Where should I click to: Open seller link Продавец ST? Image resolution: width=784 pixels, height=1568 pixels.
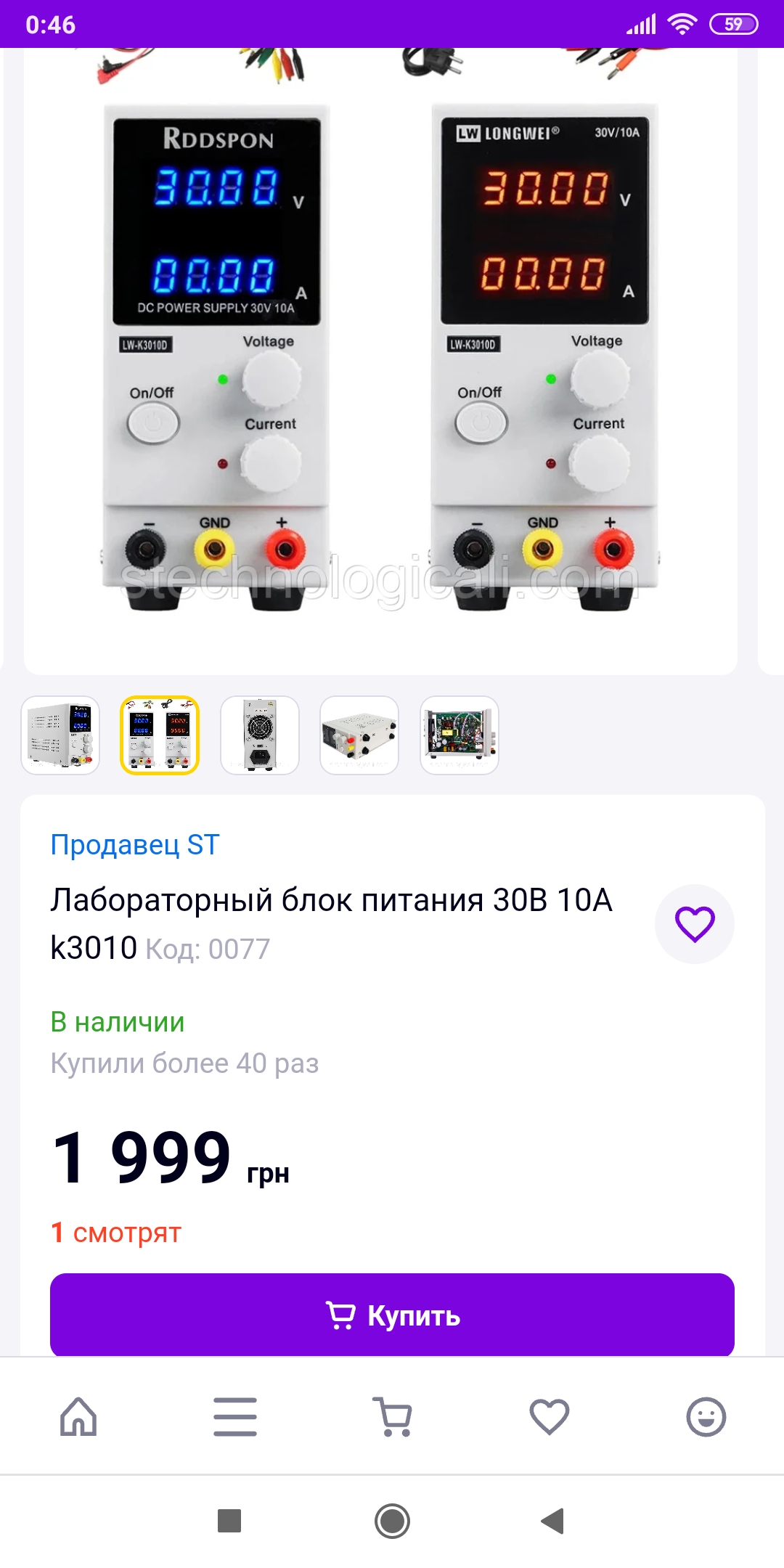click(x=135, y=845)
